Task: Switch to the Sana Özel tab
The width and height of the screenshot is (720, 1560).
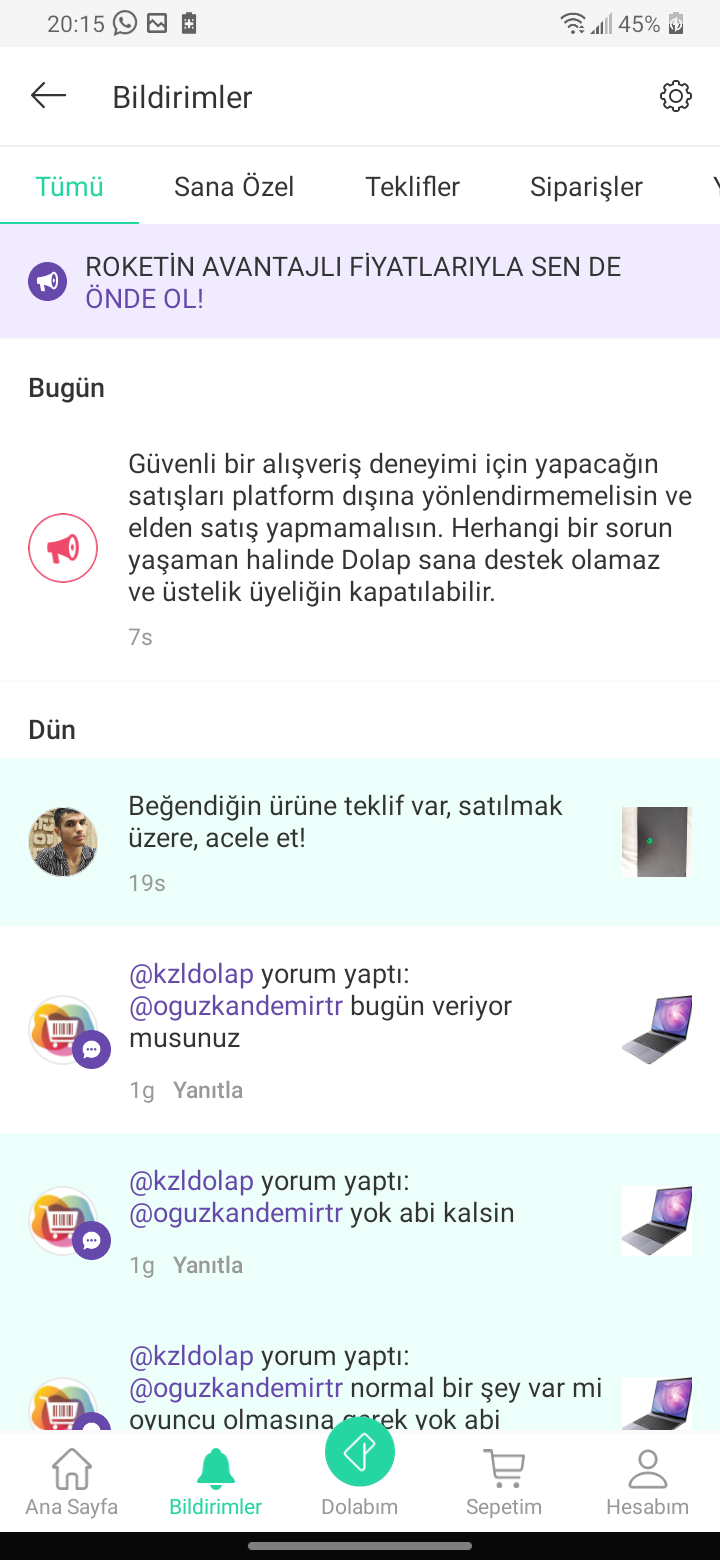Action: (234, 187)
